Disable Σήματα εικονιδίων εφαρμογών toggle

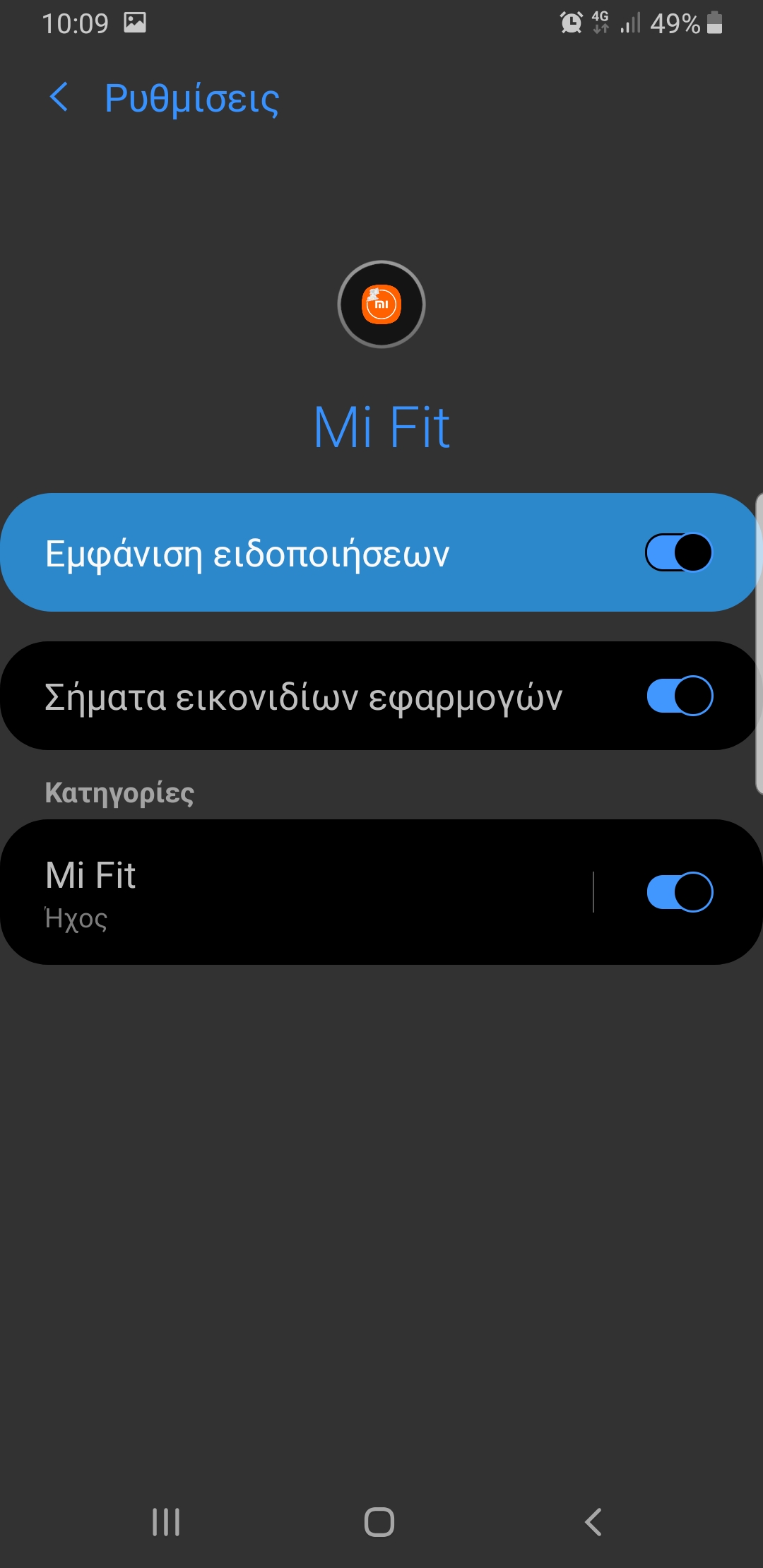point(680,696)
